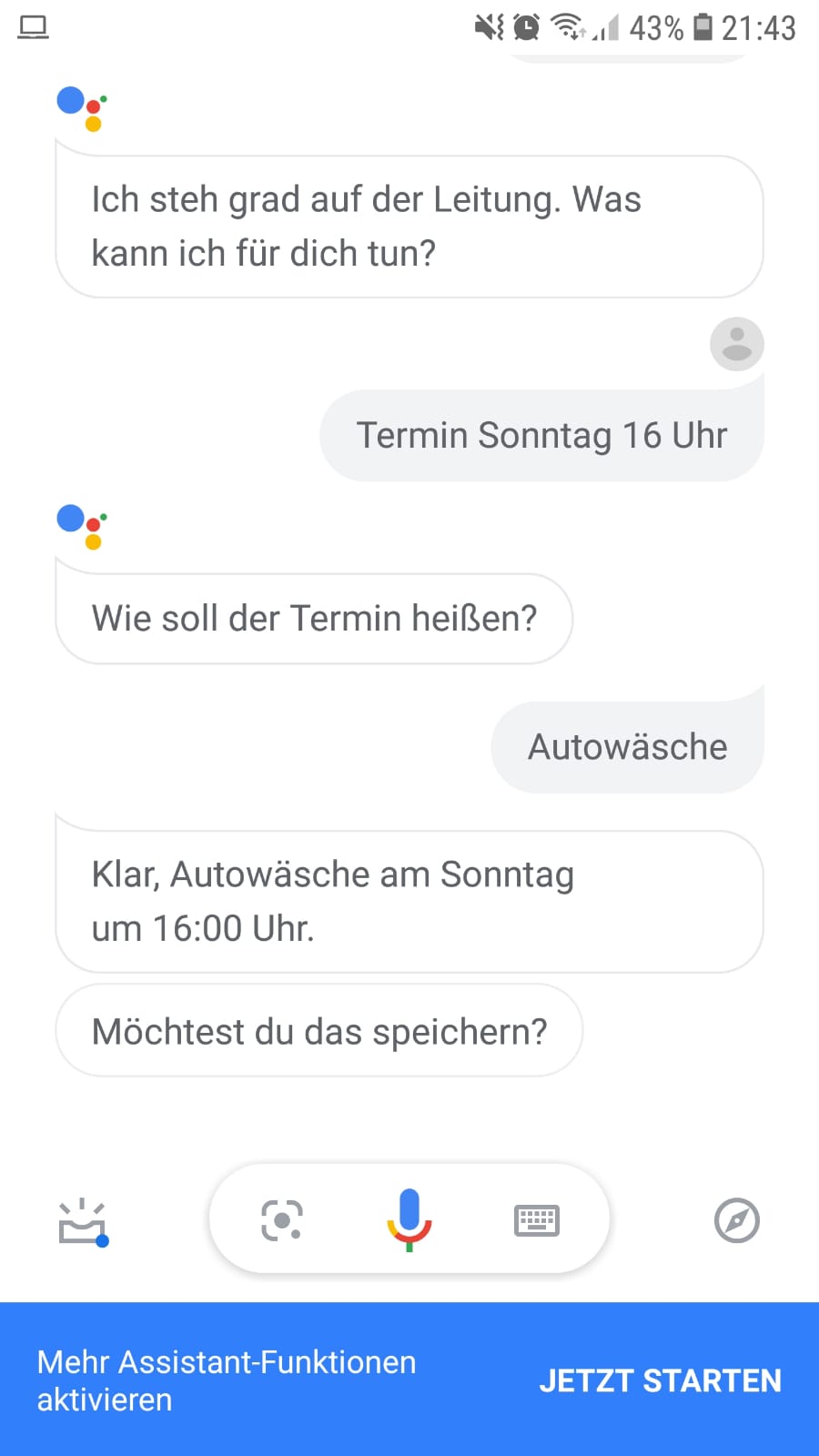Open the user profile avatar
This screenshot has width=819, height=1456.
click(x=736, y=344)
